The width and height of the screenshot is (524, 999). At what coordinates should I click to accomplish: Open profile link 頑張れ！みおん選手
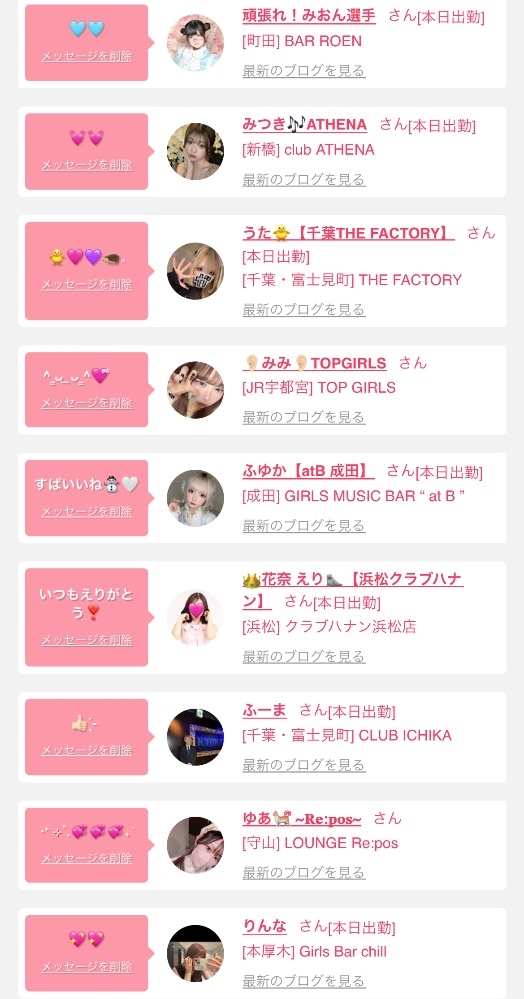(x=309, y=15)
